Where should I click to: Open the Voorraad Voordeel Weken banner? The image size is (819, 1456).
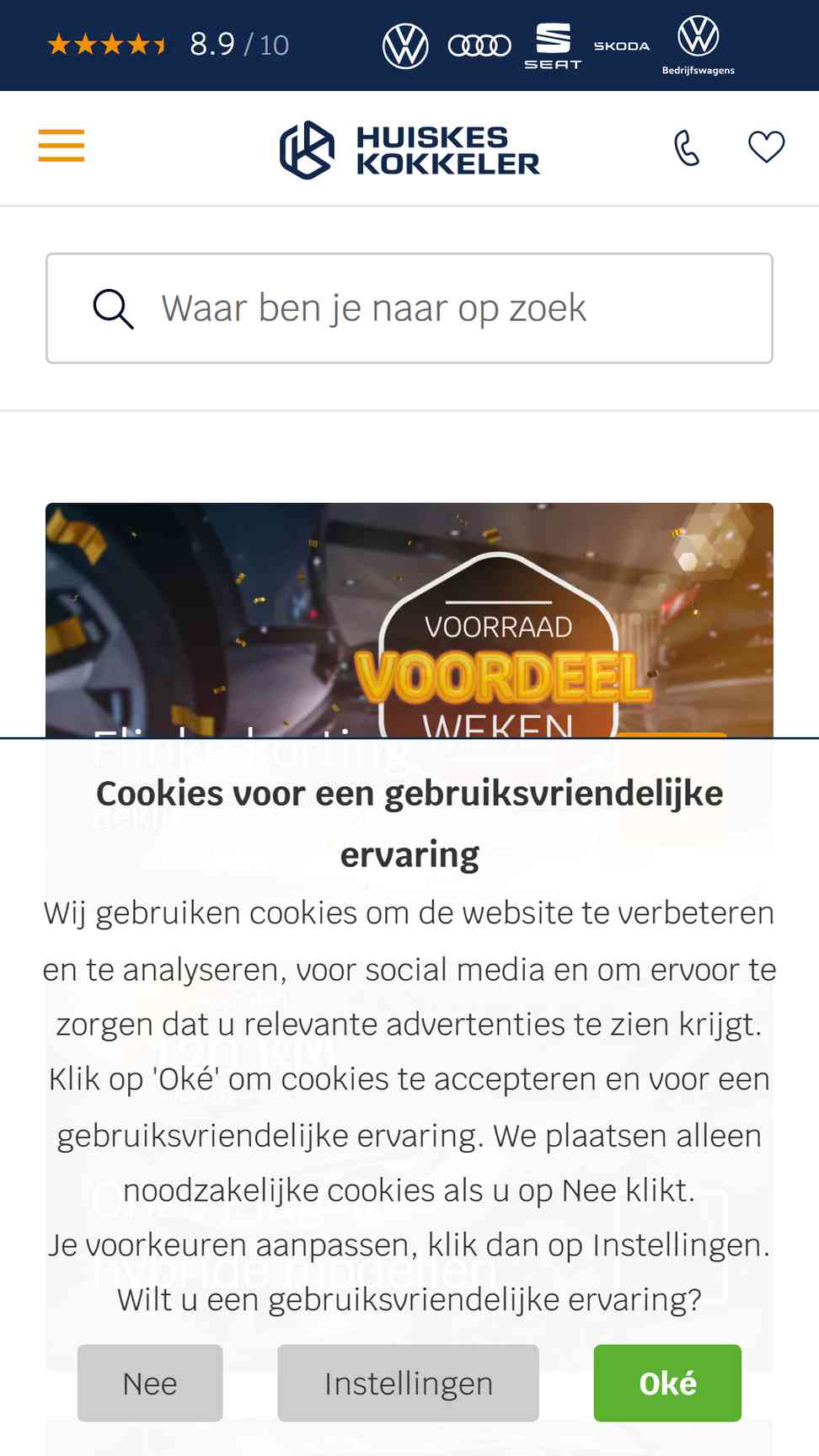point(409,620)
